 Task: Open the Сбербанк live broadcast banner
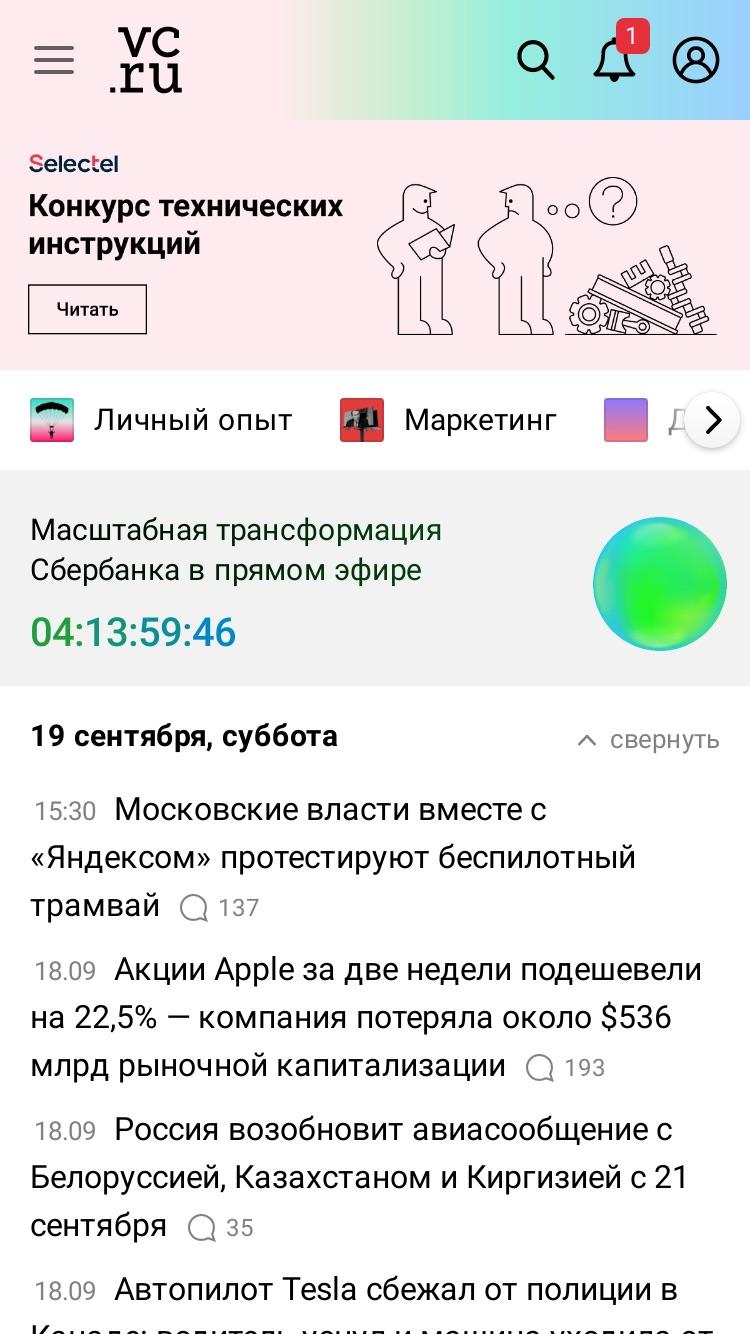(x=375, y=578)
